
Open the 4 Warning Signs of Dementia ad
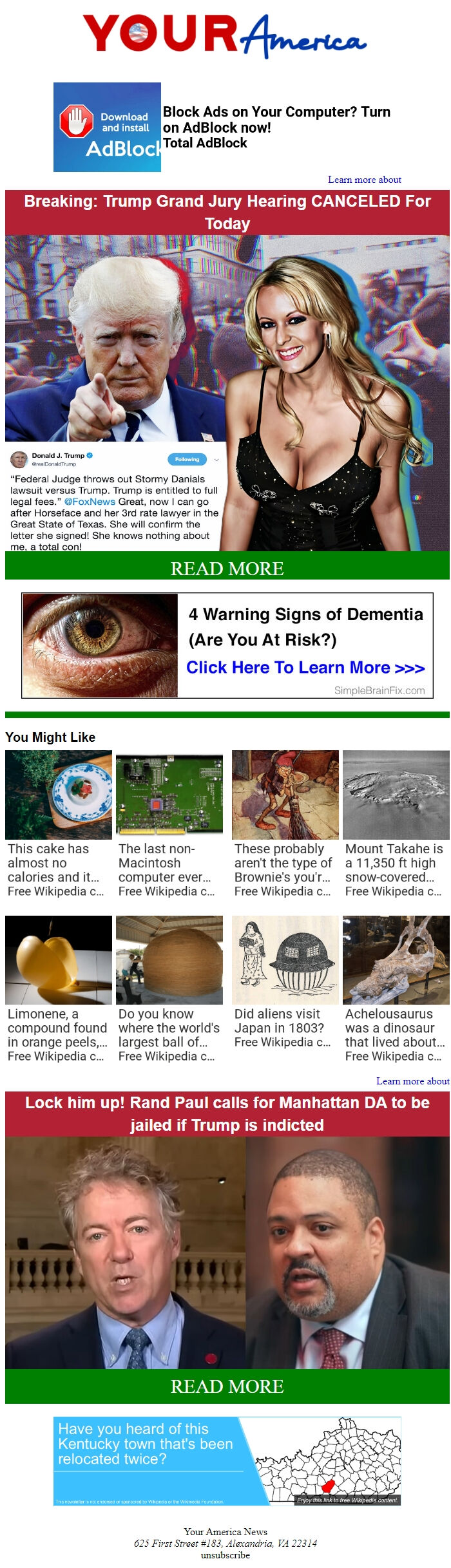[227, 645]
